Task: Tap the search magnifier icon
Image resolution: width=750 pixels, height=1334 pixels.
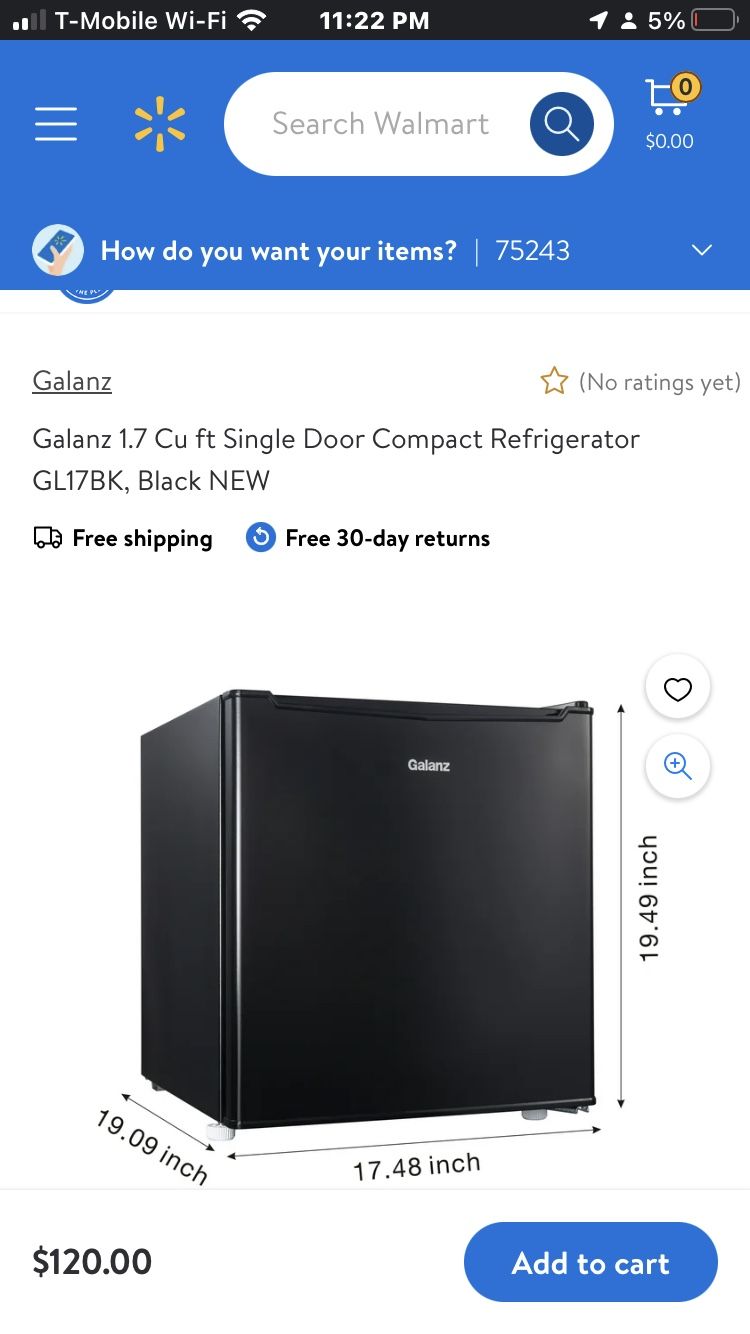Action: (x=561, y=123)
